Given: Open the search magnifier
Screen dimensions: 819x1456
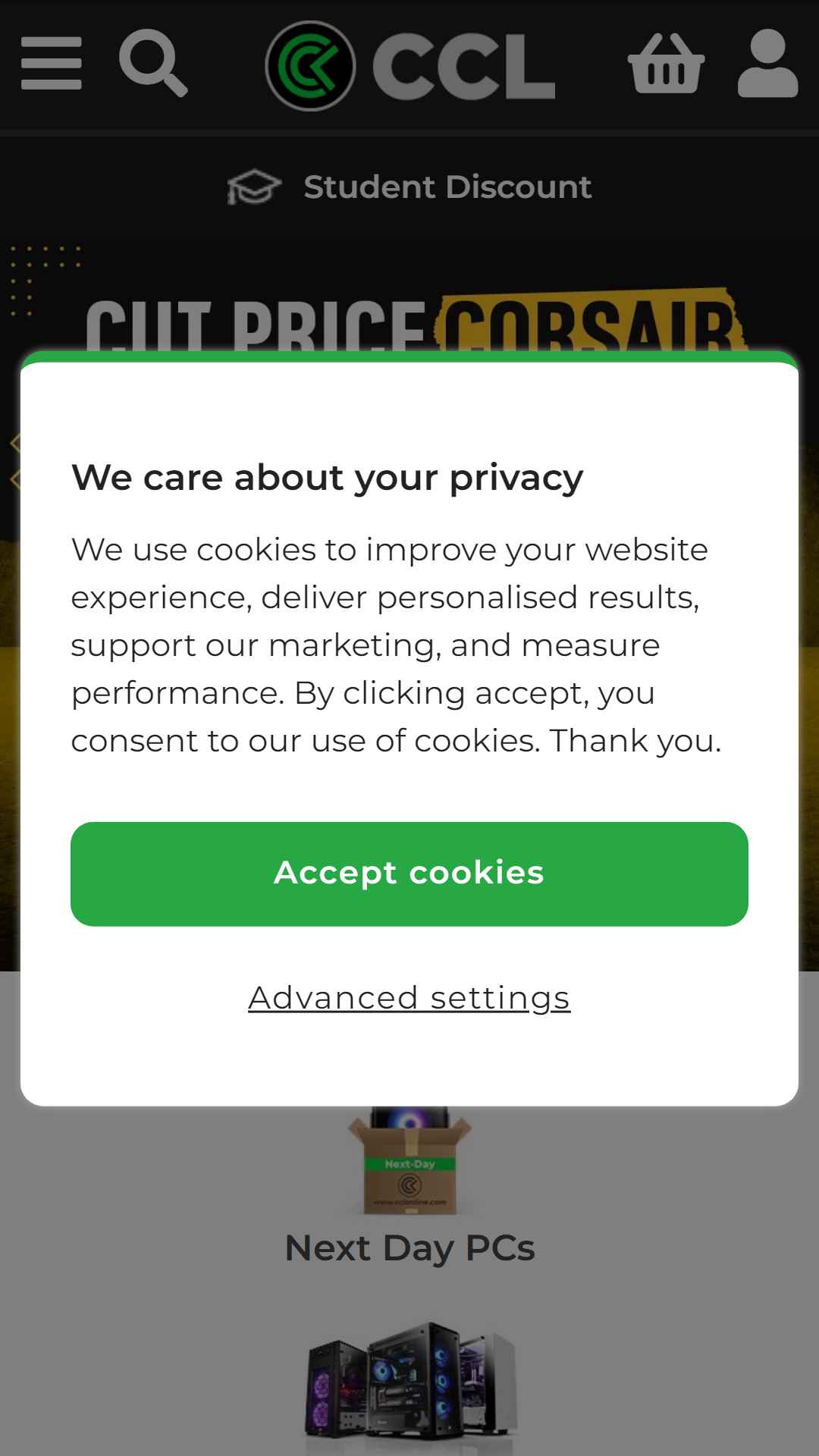Looking at the screenshot, I should tap(153, 63).
